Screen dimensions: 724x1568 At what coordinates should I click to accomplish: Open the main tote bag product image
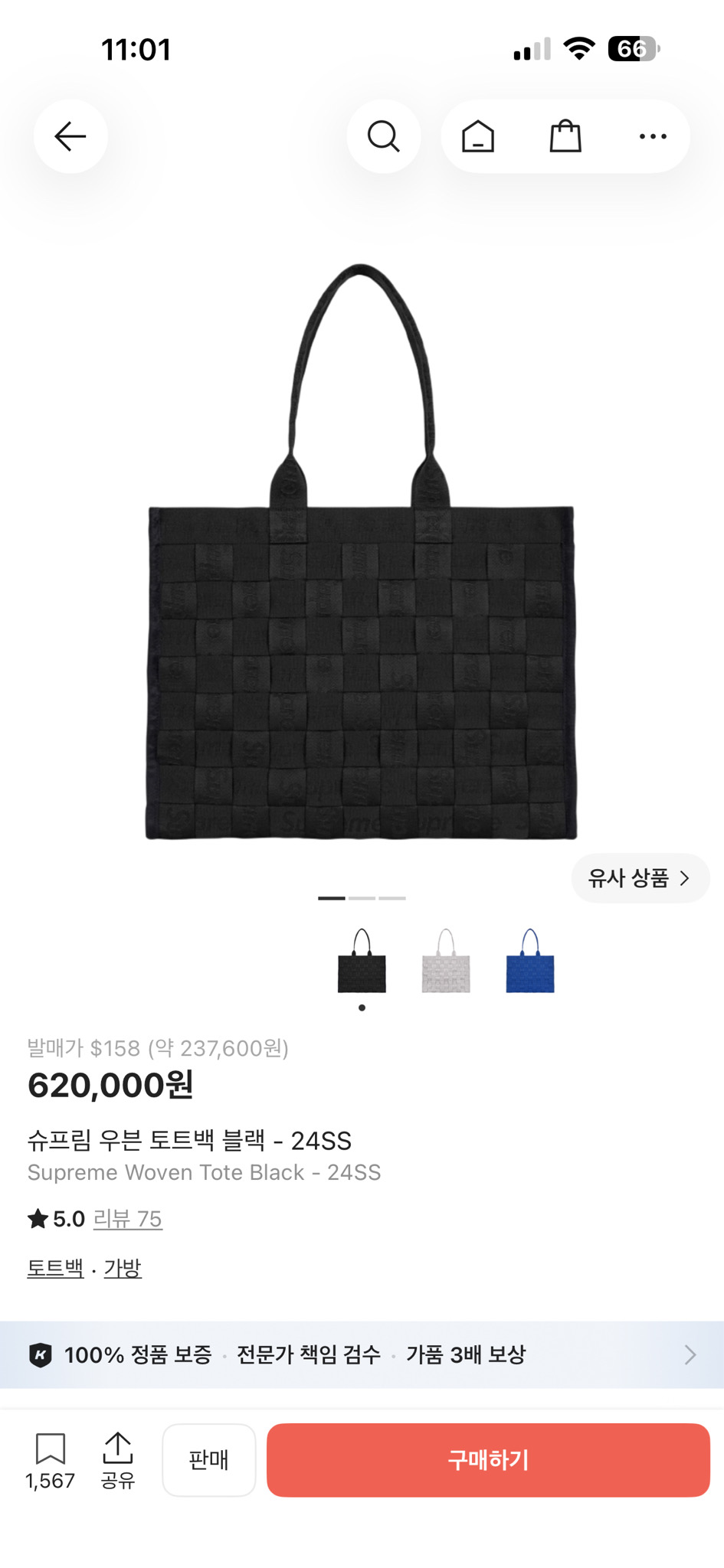[361, 551]
